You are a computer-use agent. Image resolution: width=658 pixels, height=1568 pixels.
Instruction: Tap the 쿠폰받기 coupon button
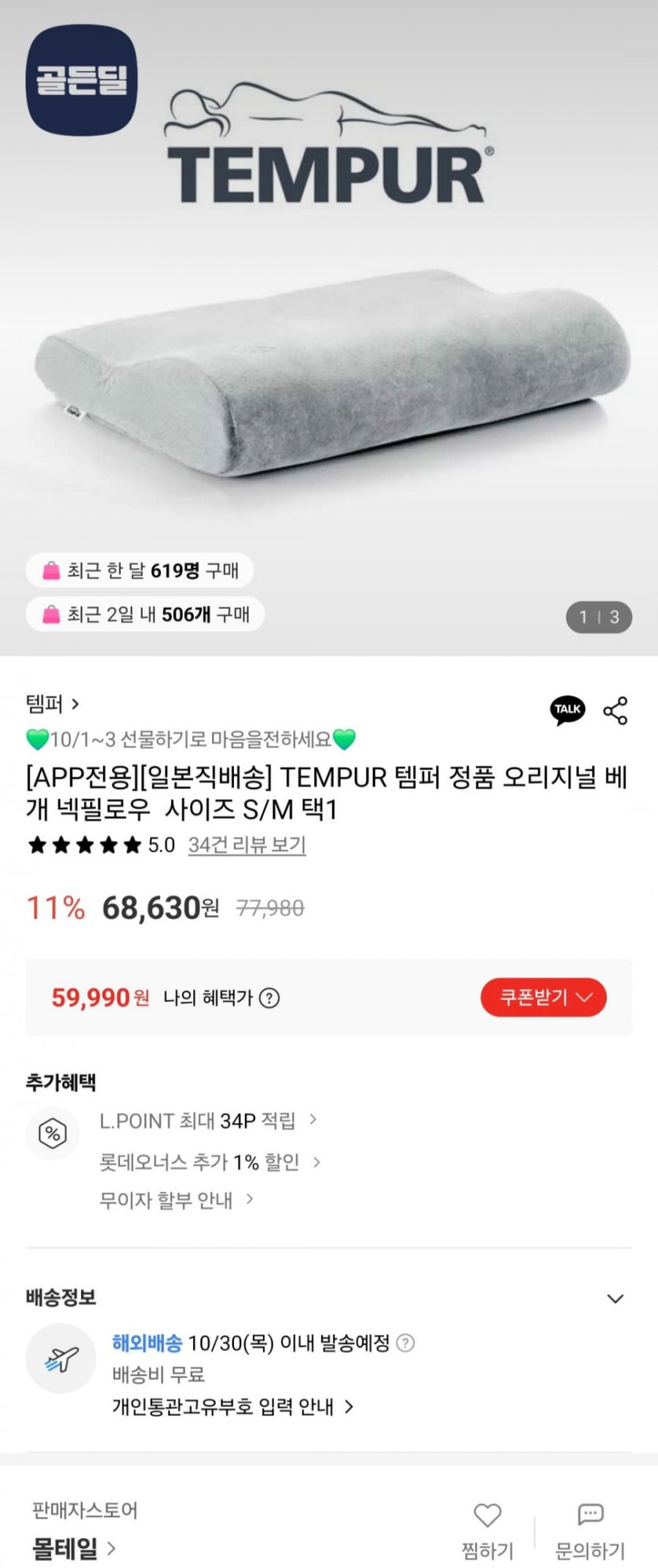click(x=543, y=997)
